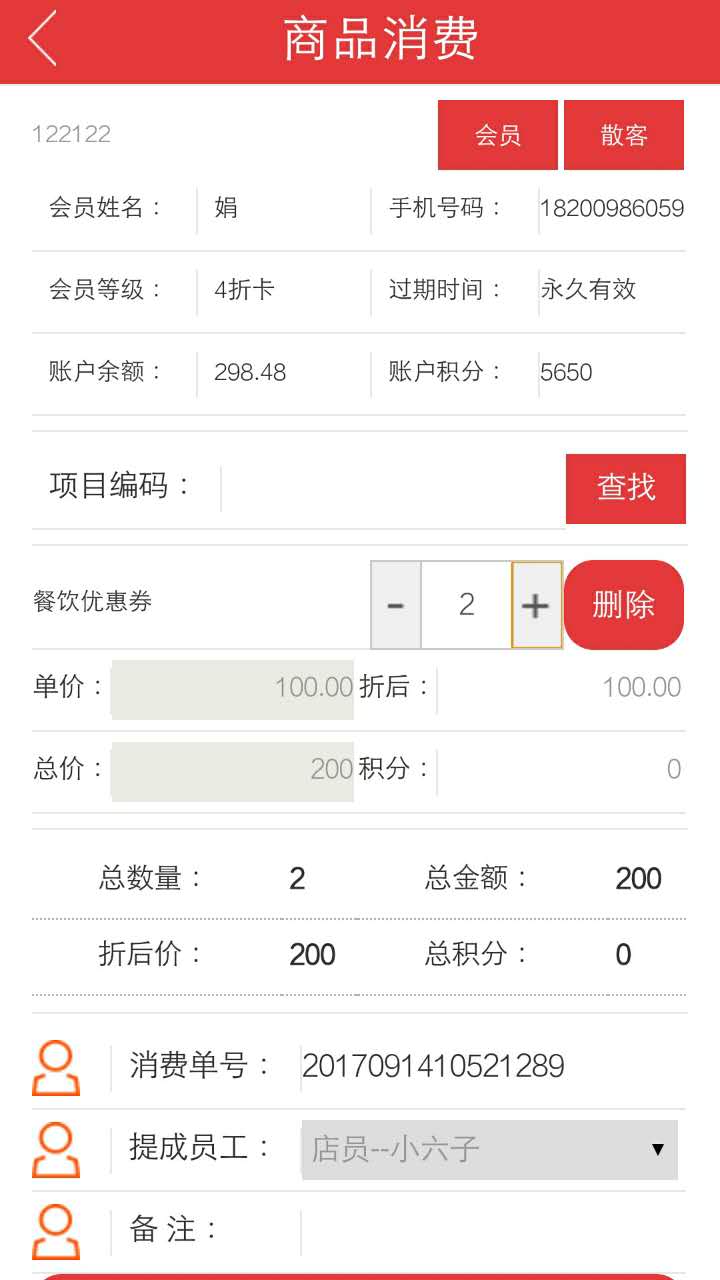Open the 提成员工 dropdown
Screen dimensions: 720x1280
point(490,1149)
